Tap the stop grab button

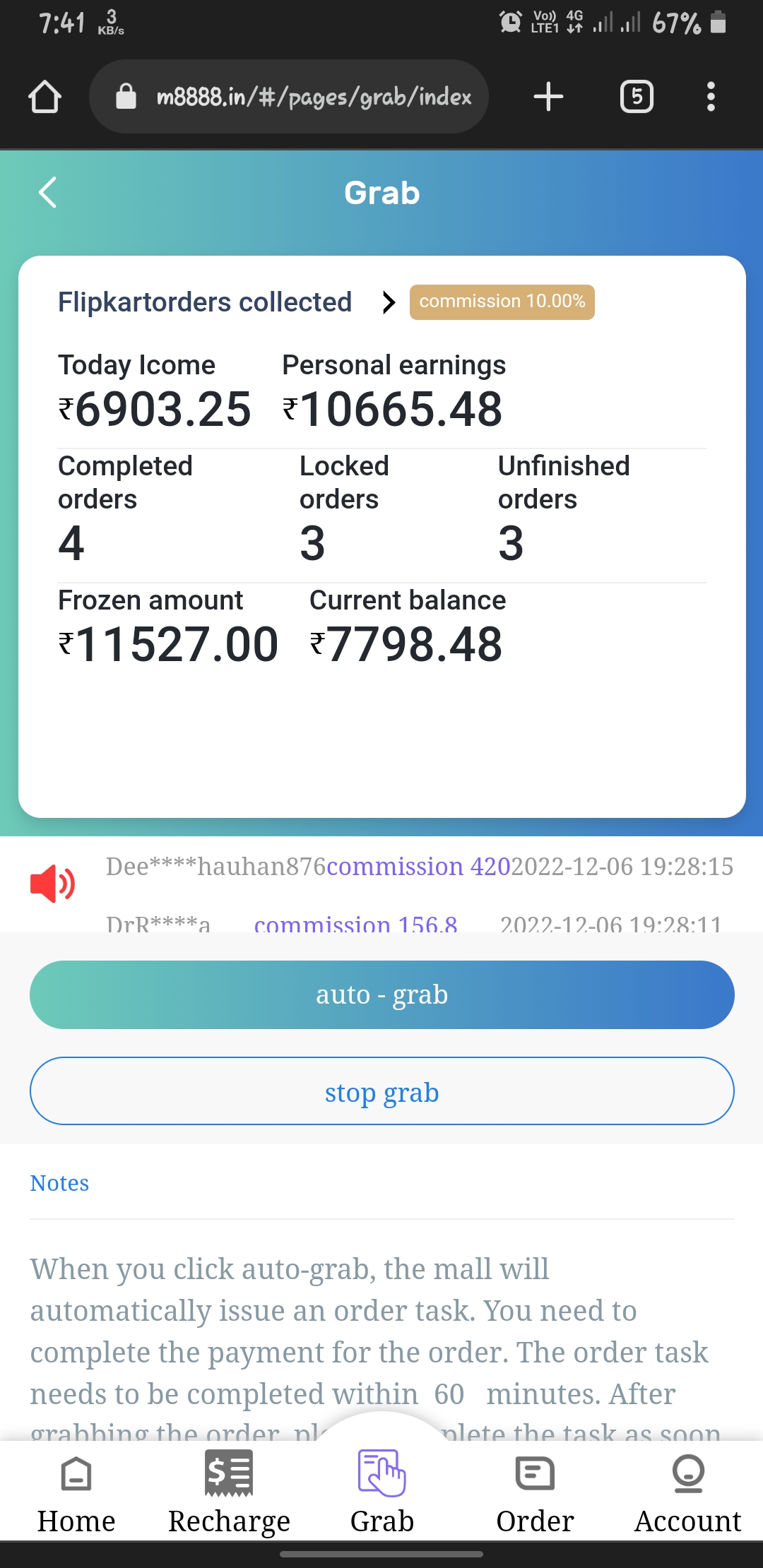click(x=381, y=1091)
